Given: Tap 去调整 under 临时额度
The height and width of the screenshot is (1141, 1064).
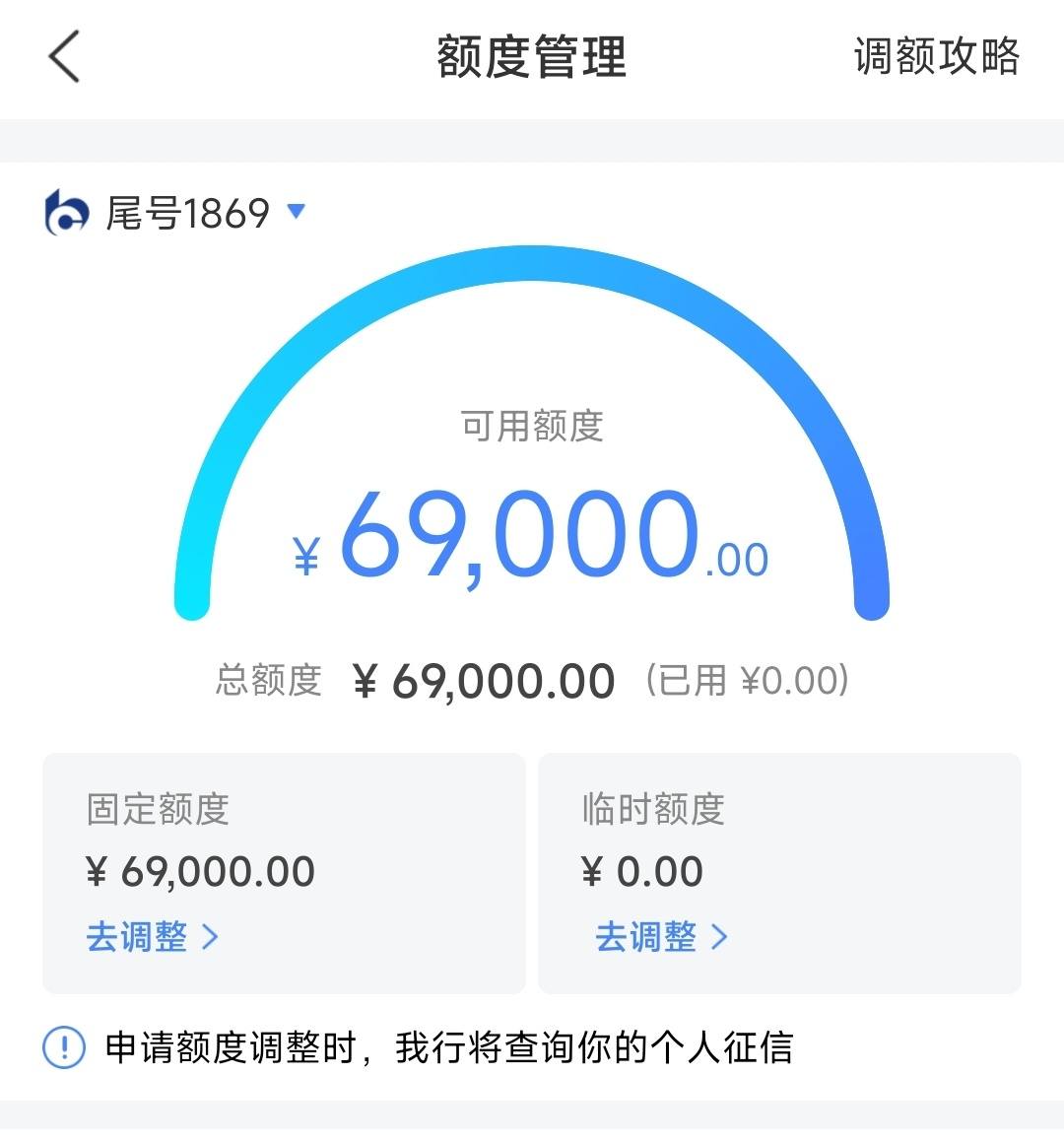Looking at the screenshot, I should click(661, 936).
